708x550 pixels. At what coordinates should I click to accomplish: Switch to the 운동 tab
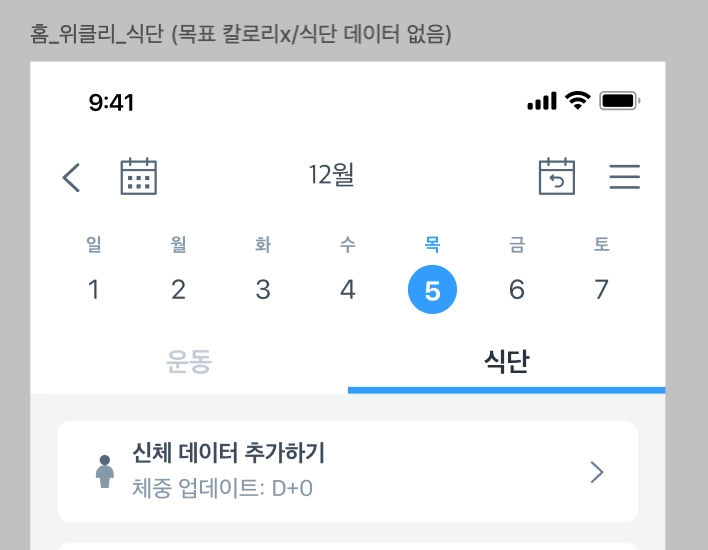[x=189, y=362]
